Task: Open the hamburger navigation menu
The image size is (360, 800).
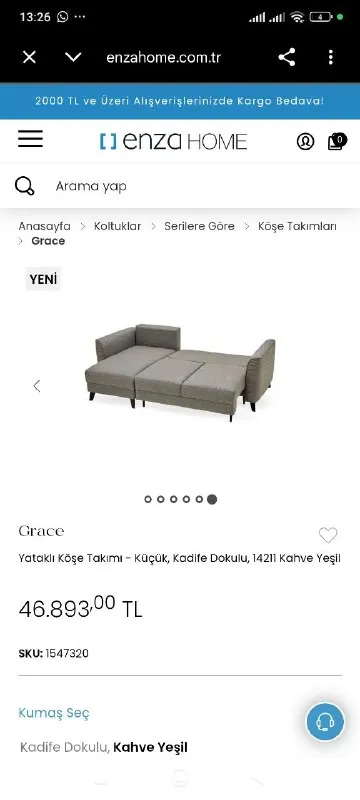Action: click(x=31, y=139)
